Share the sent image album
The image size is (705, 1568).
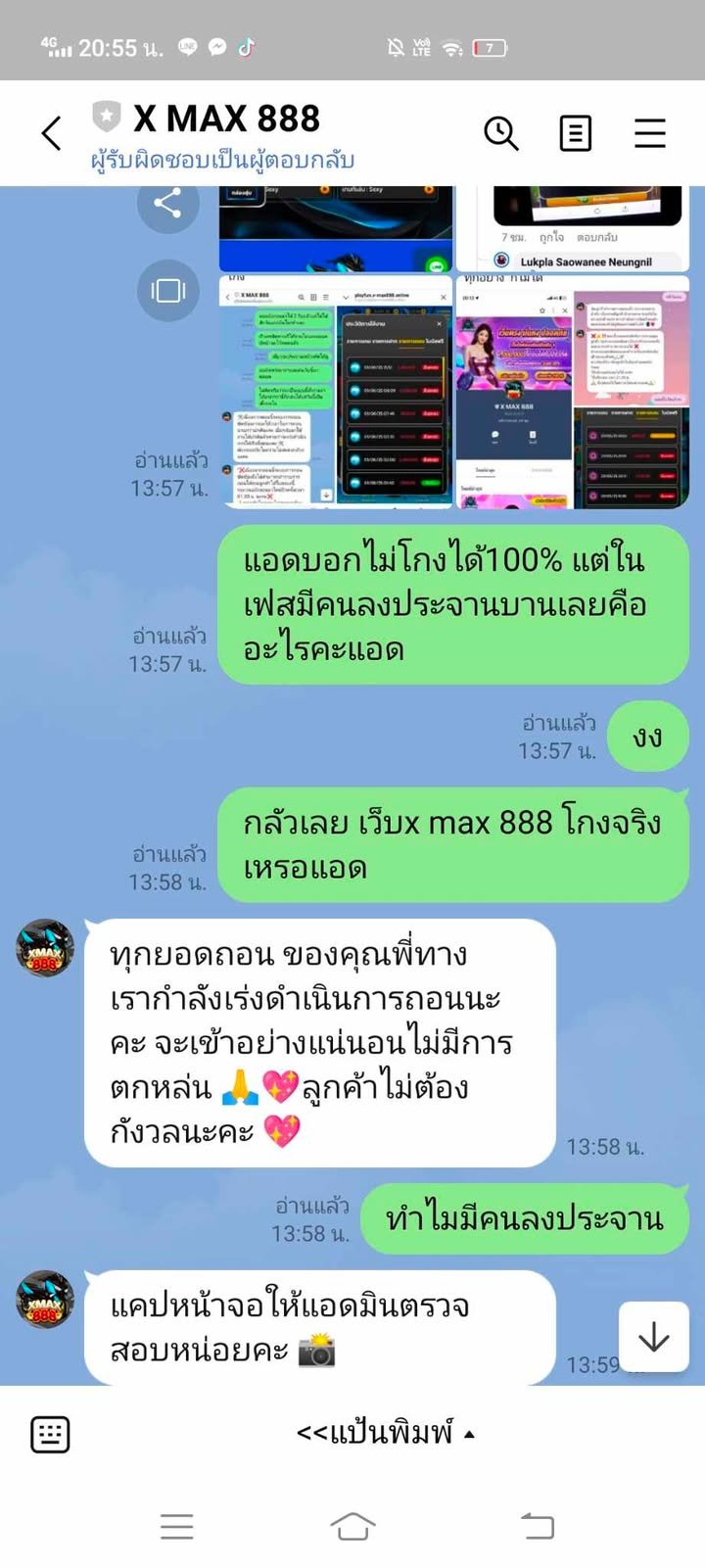tap(167, 205)
